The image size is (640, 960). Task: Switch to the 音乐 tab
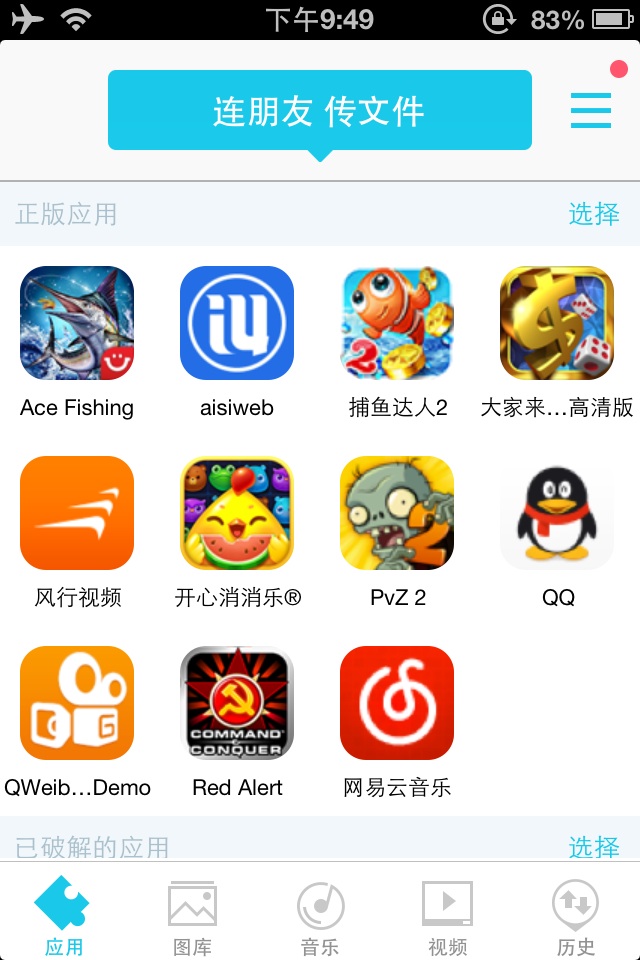coord(320,916)
